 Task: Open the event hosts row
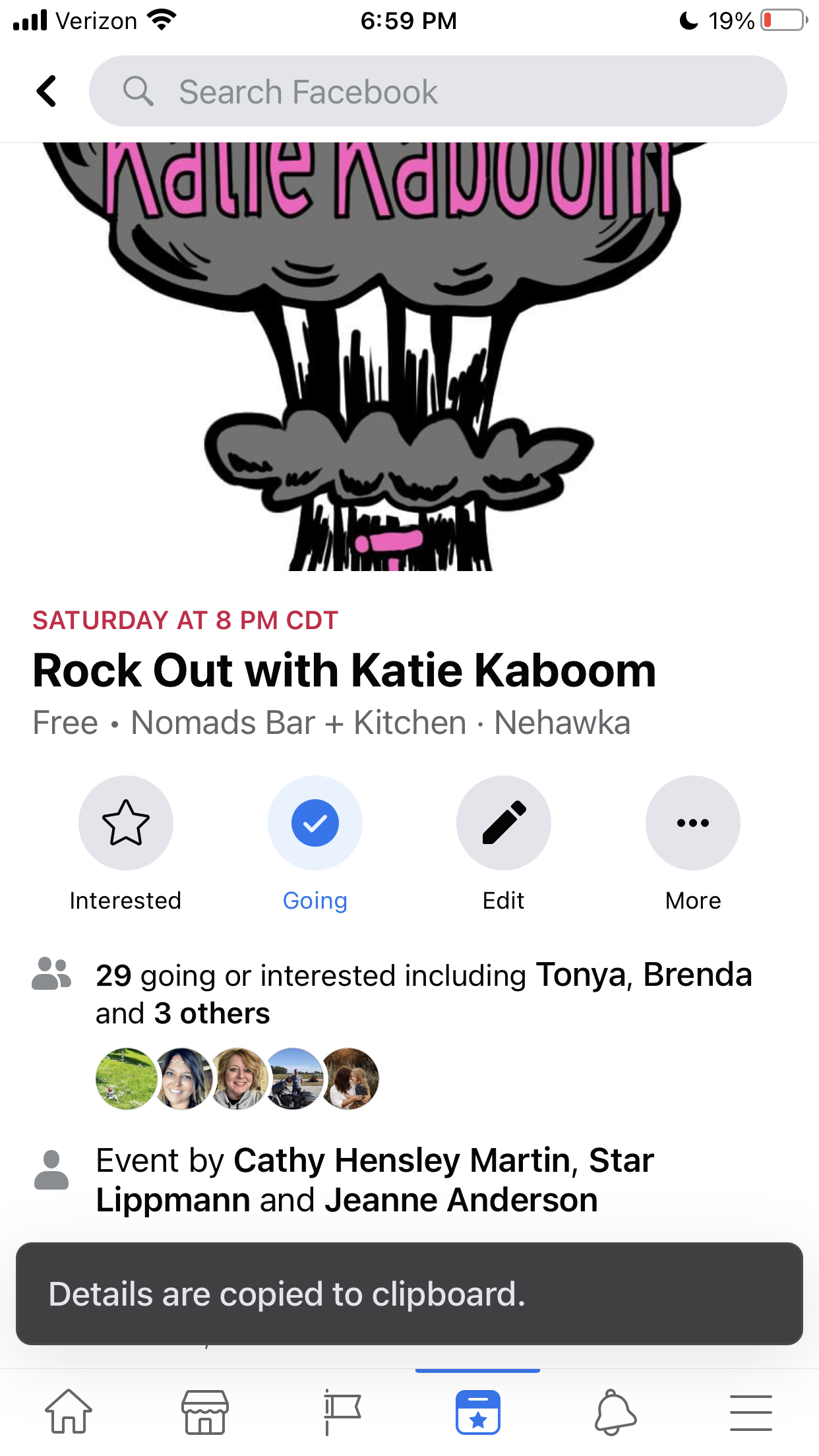(x=376, y=1180)
